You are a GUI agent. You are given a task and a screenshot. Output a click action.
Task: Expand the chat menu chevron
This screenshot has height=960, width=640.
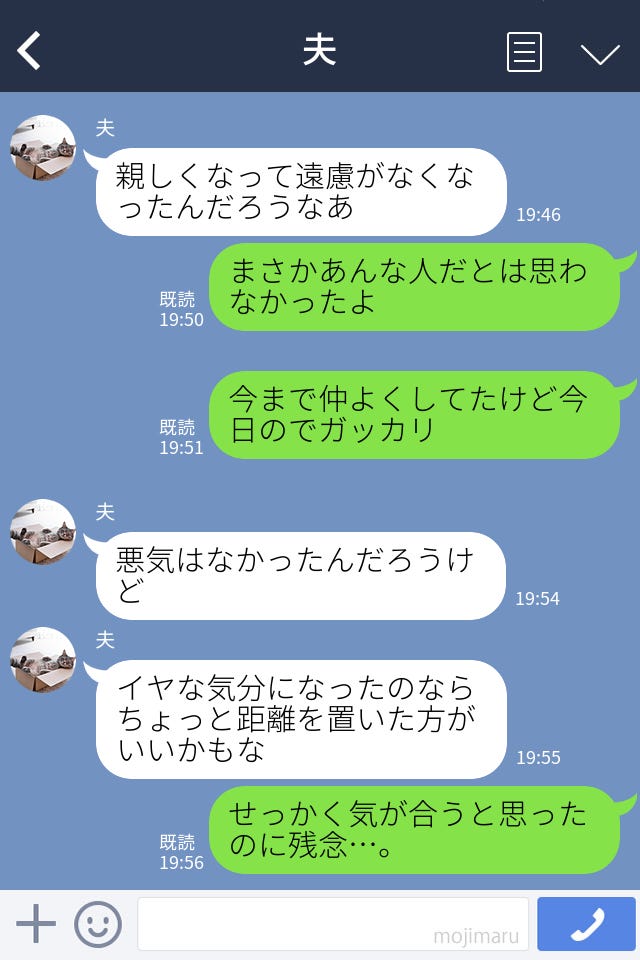pyautogui.click(x=600, y=54)
